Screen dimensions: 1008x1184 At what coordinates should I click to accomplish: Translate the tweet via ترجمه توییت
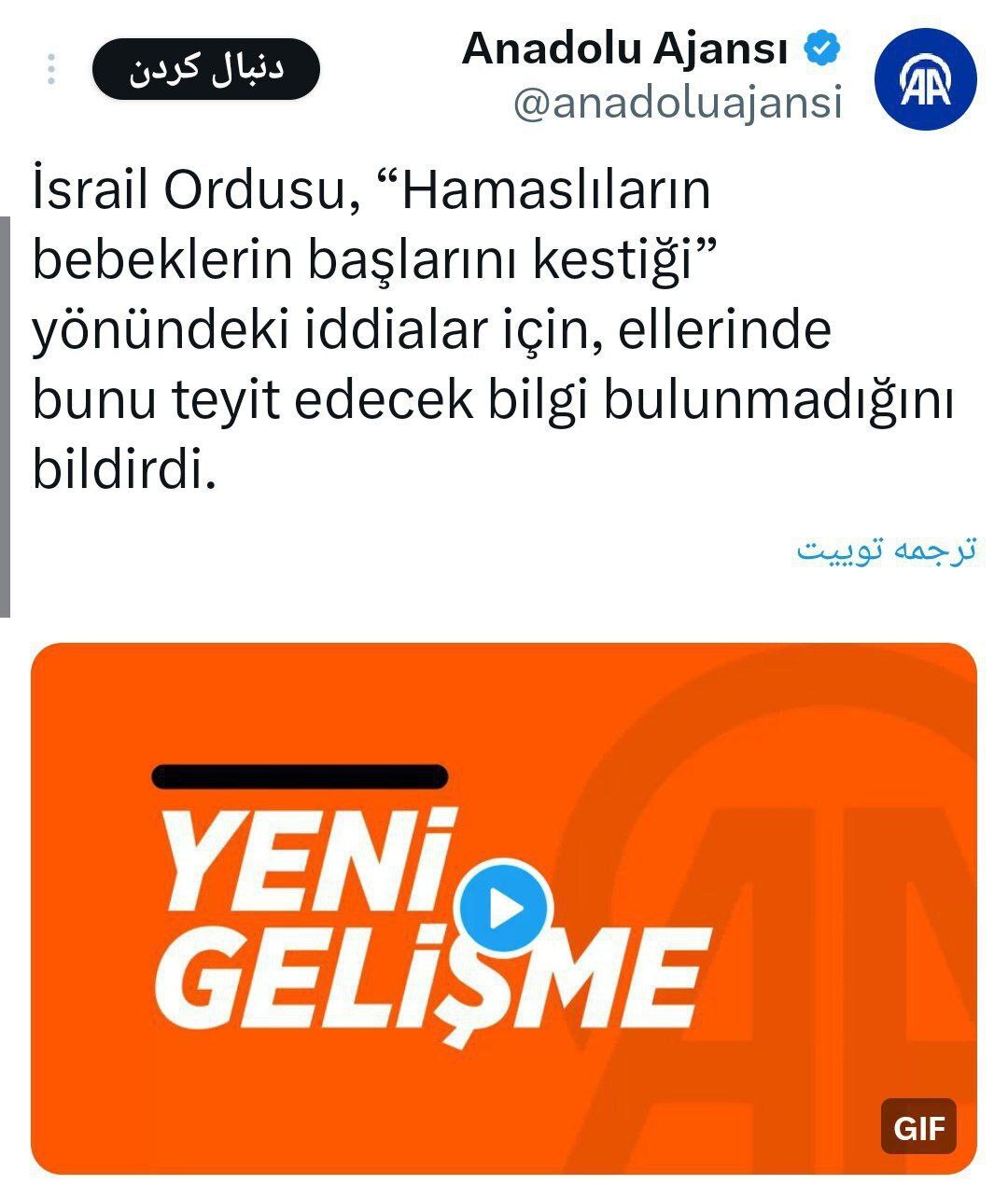pos(885,550)
